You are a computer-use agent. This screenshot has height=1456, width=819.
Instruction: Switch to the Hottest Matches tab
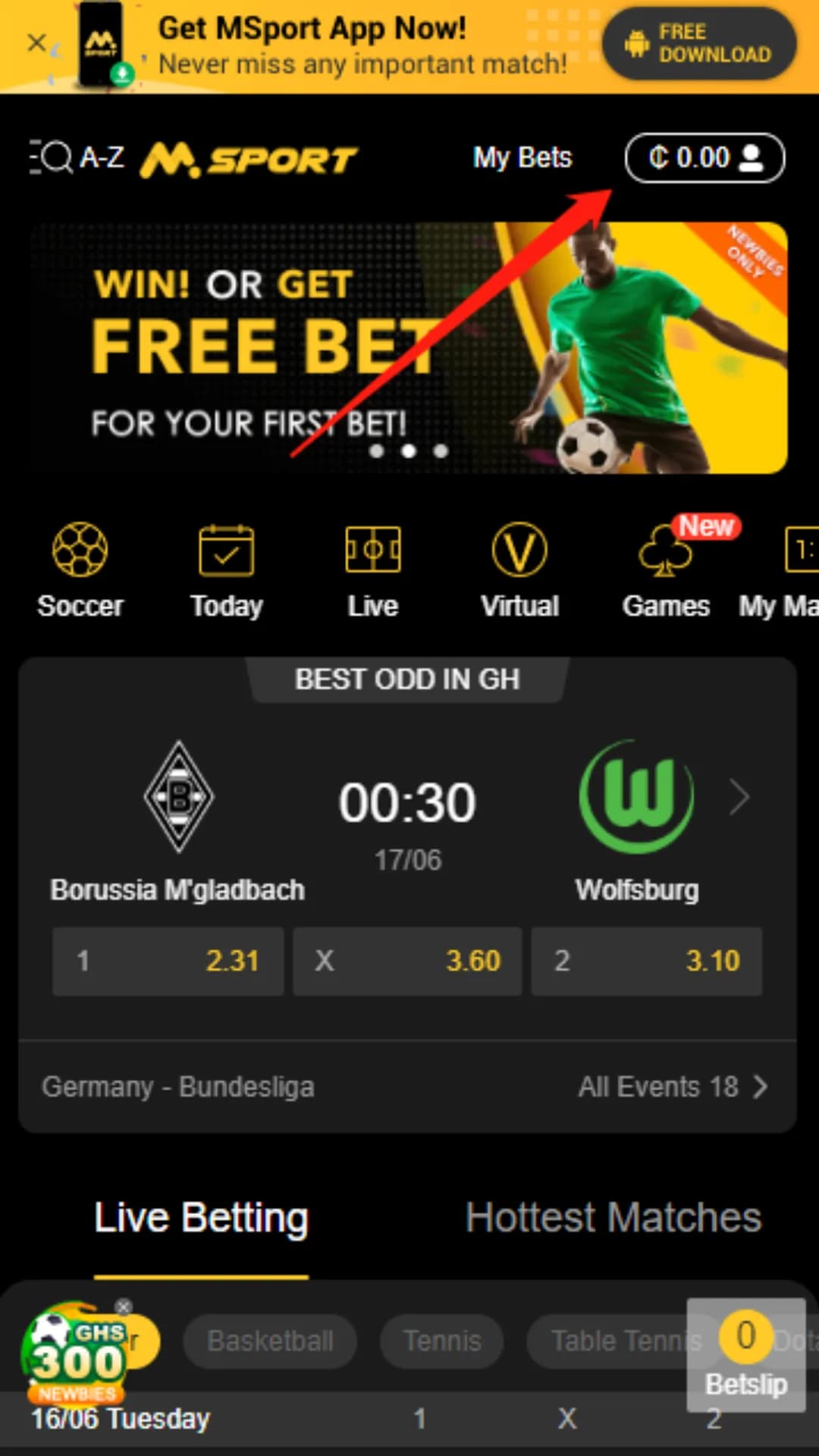(x=613, y=1216)
